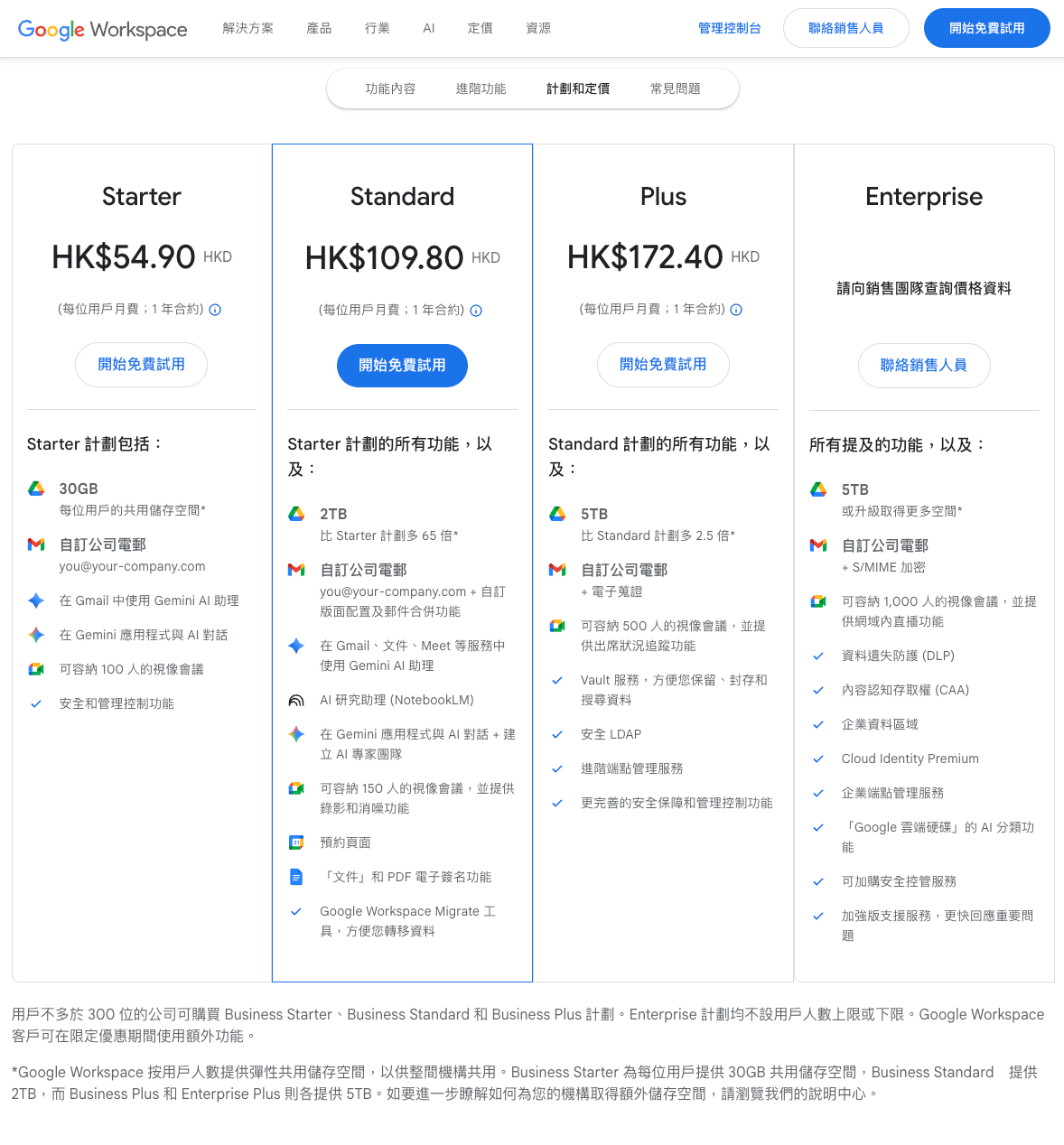Open the info icon beside the Plus price terms
This screenshot has height=1145, width=1064.
tap(736, 310)
